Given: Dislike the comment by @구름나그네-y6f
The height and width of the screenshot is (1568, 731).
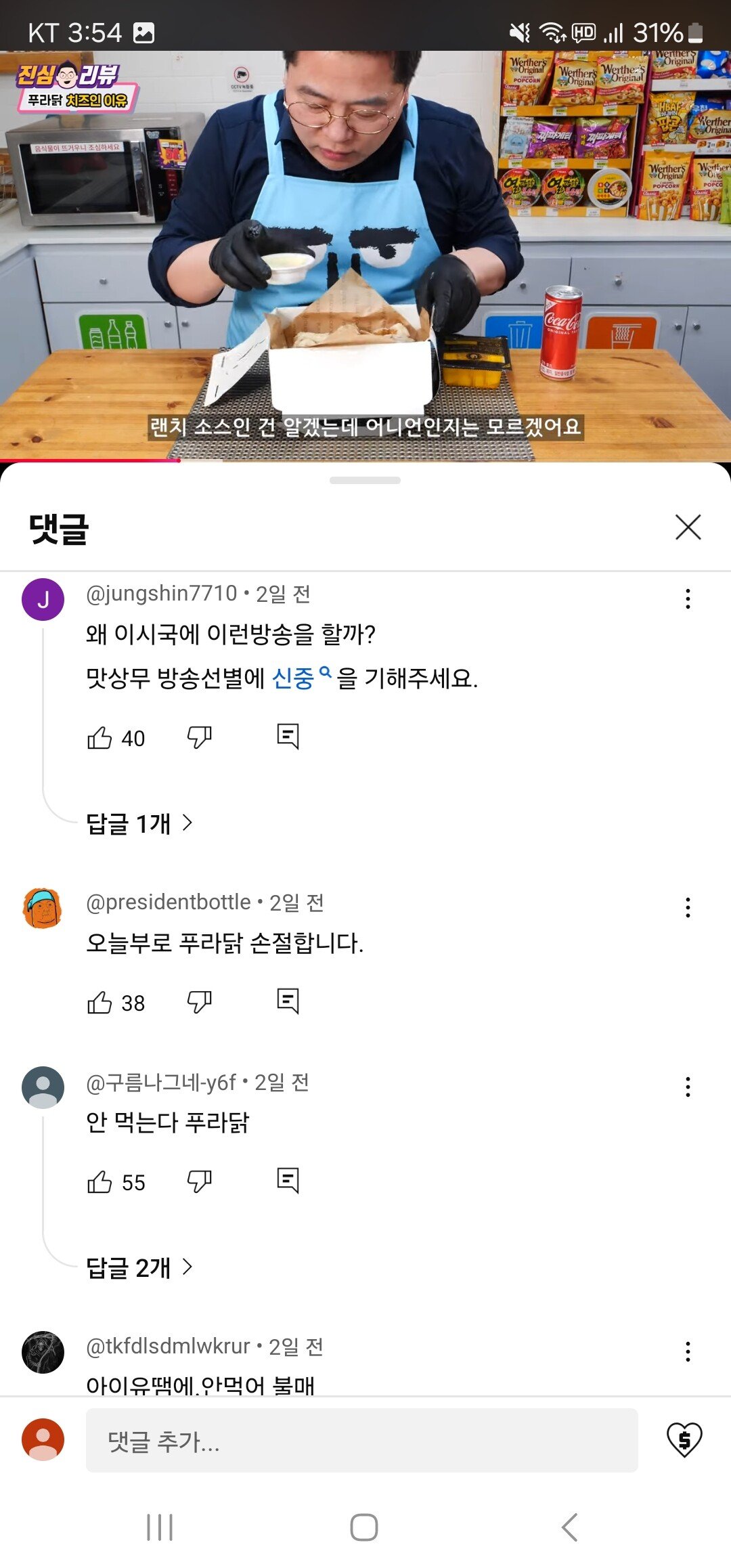Looking at the screenshot, I should coord(199,1181).
